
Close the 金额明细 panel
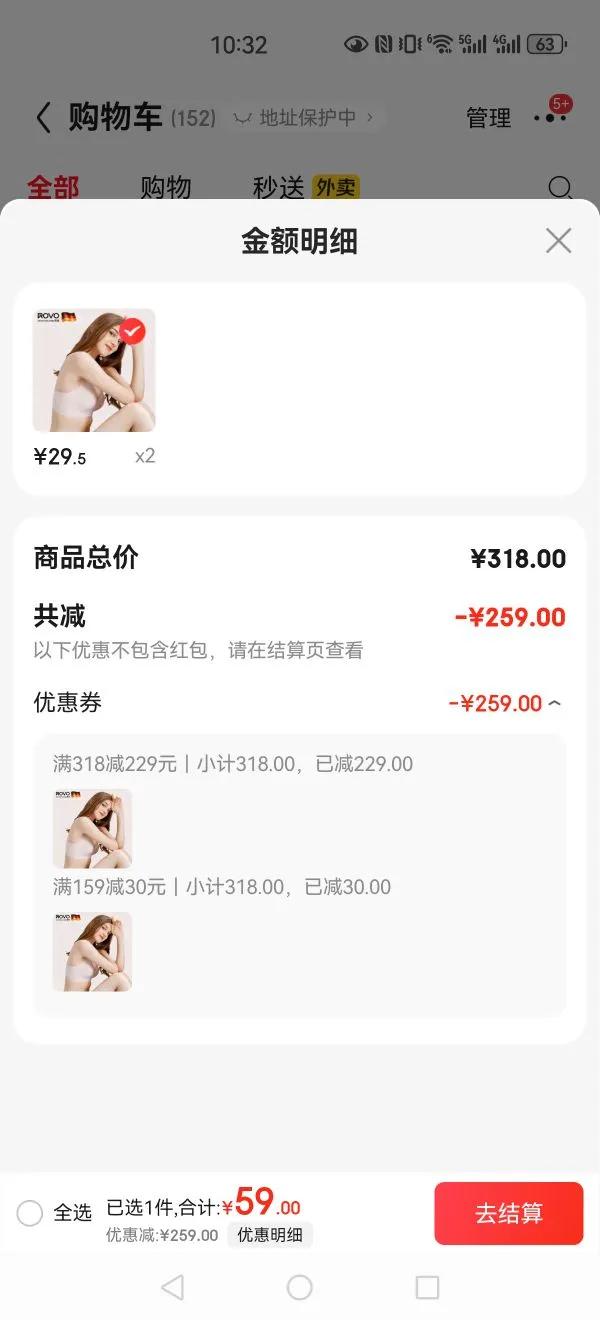tap(558, 241)
